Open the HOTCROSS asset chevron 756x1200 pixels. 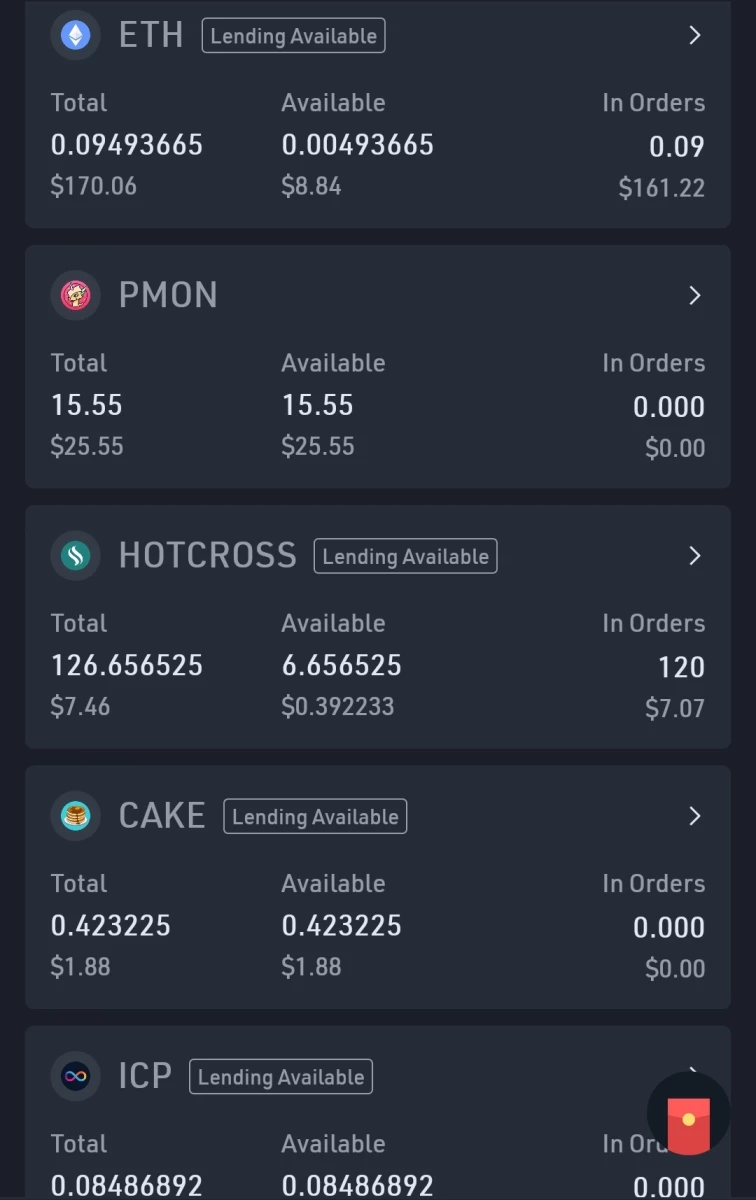pyautogui.click(x=695, y=556)
